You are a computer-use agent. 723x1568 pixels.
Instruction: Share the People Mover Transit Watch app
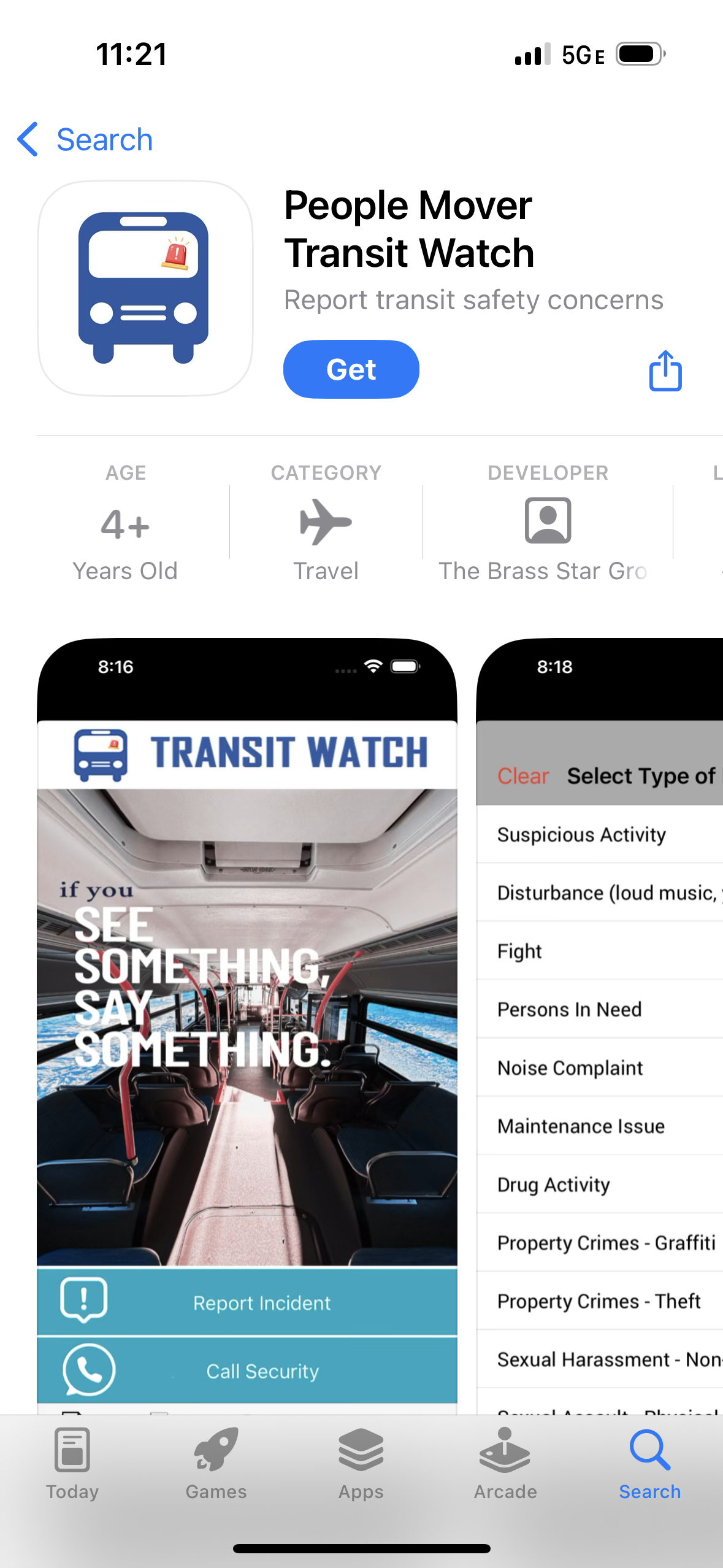pos(665,371)
